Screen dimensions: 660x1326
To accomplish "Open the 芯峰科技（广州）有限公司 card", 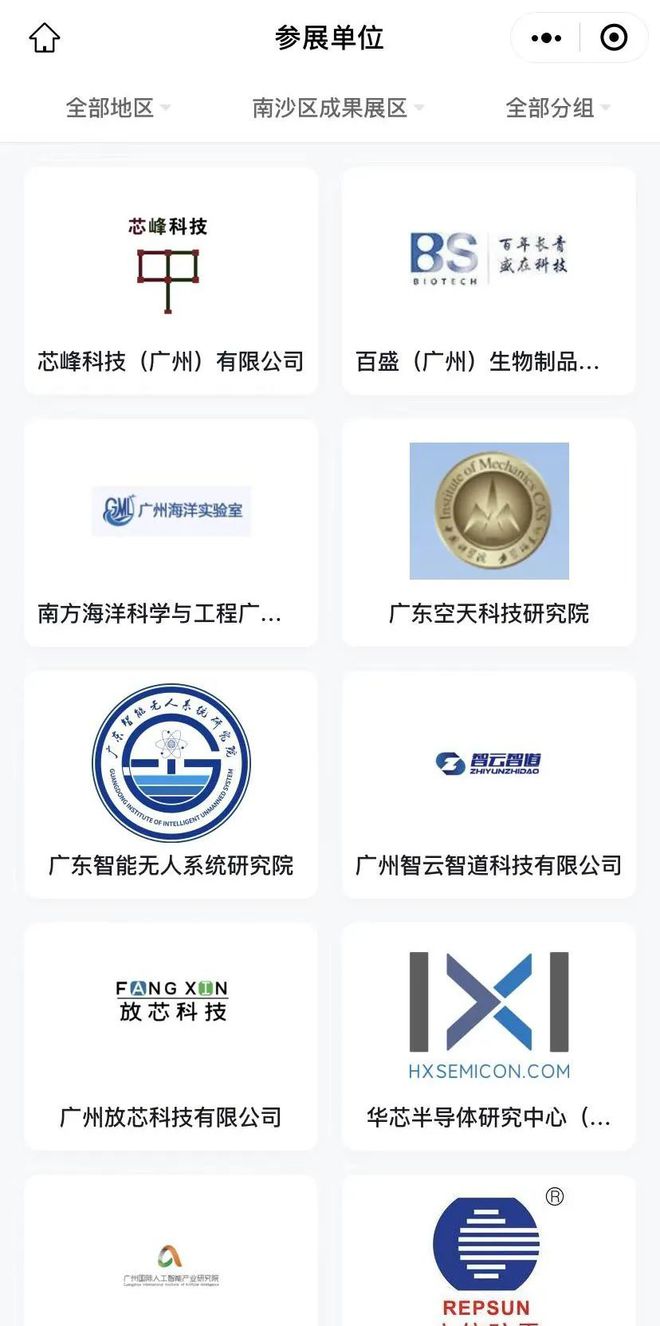I will (171, 281).
